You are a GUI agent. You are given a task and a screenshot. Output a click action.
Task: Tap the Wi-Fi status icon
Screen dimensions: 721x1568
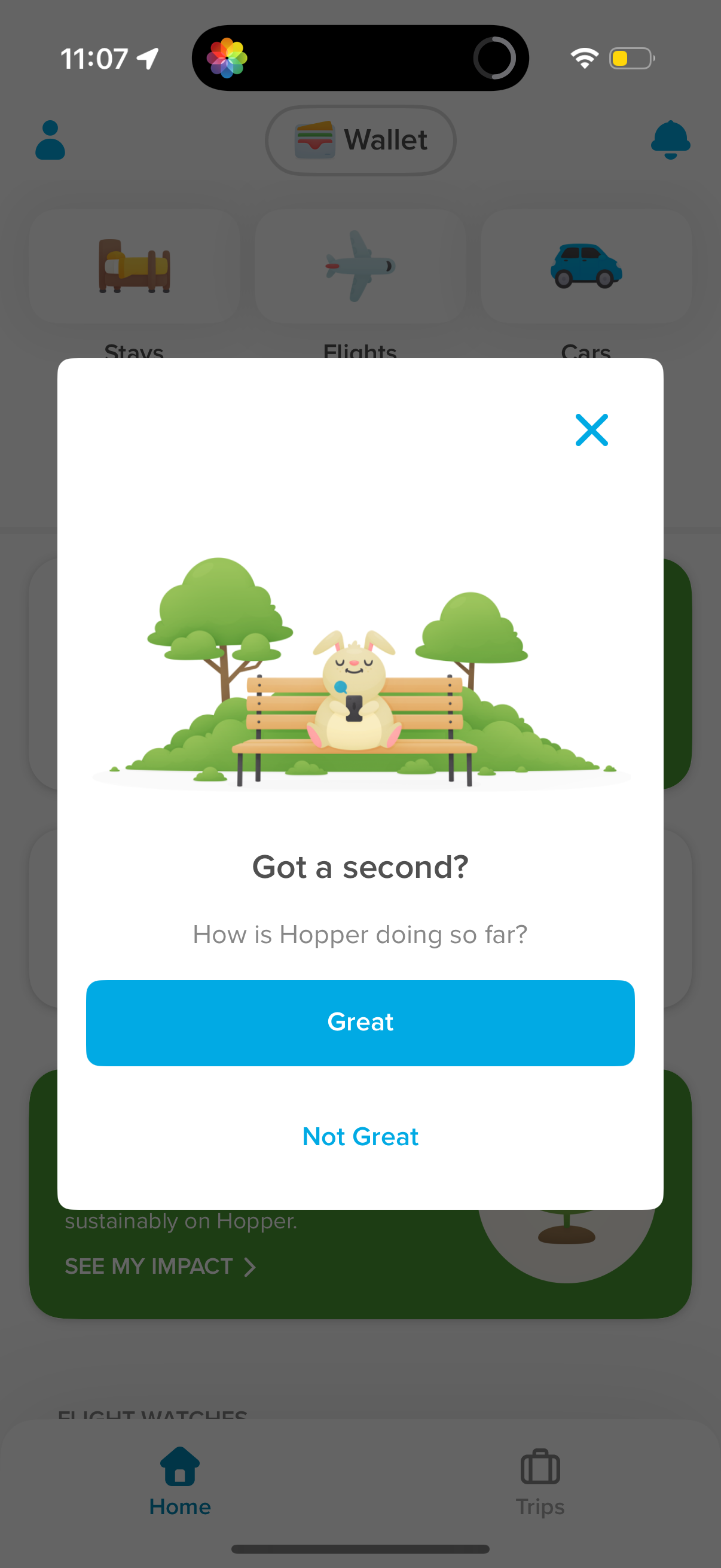[583, 57]
